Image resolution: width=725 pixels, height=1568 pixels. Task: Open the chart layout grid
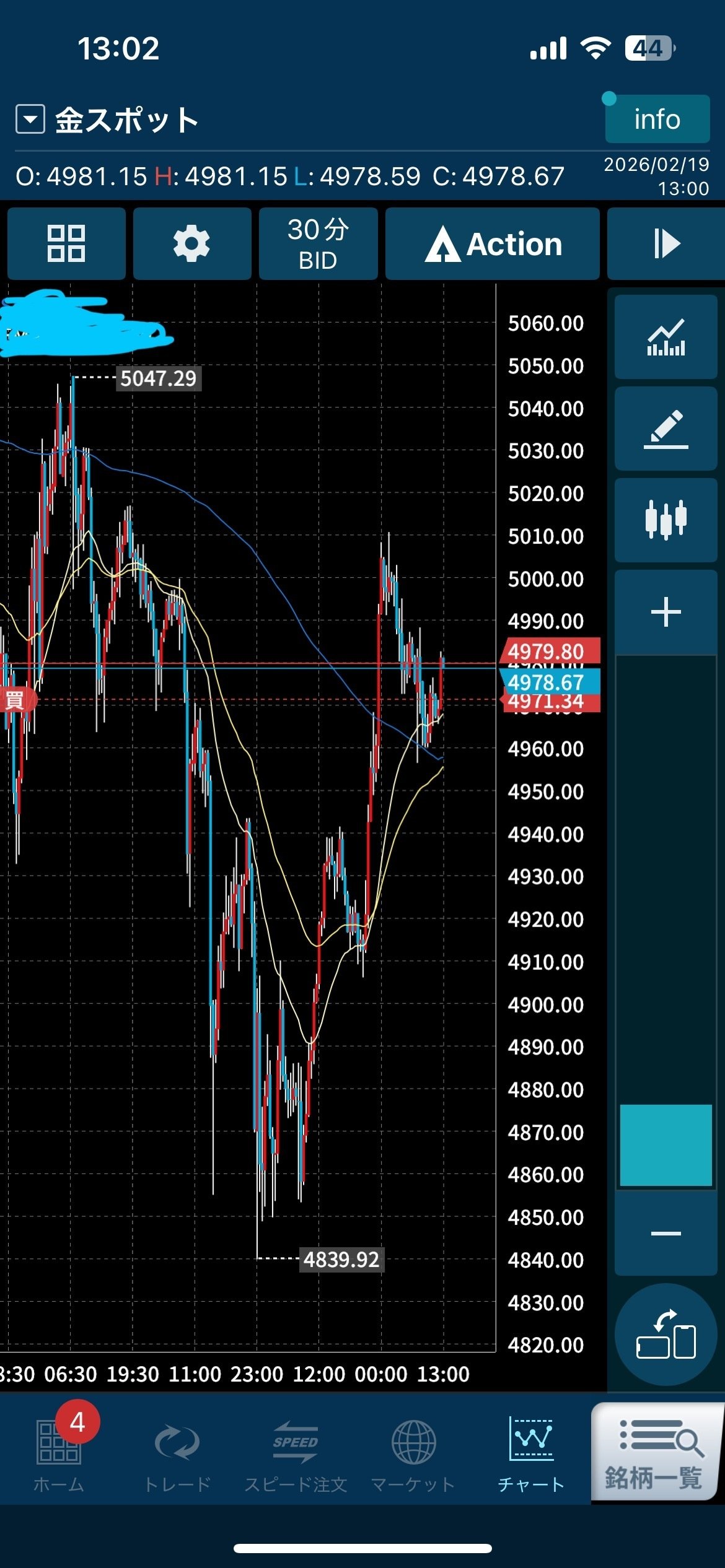(66, 243)
